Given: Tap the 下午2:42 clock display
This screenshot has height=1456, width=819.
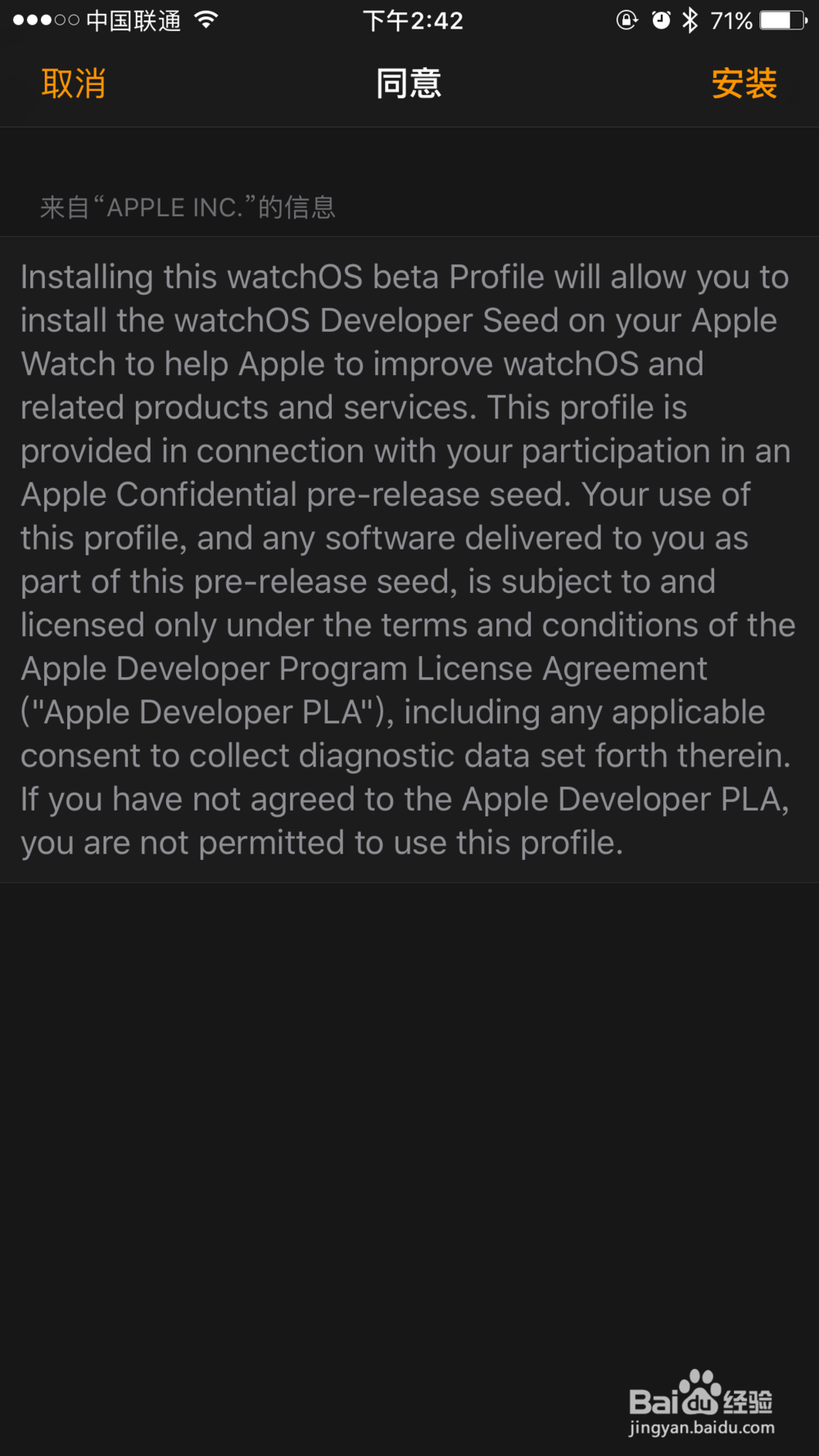Looking at the screenshot, I should pos(413,20).
